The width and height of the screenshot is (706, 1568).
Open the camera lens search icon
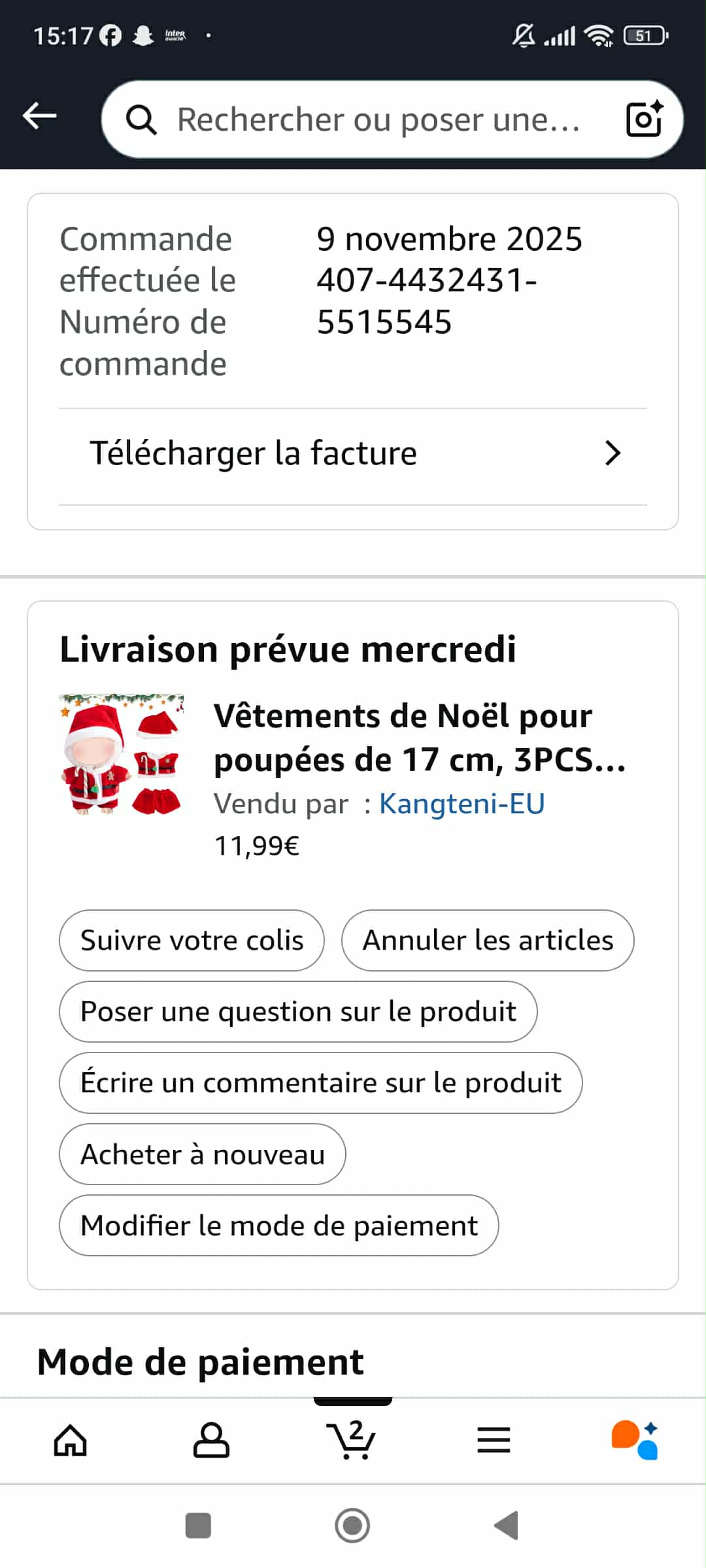[x=644, y=120]
